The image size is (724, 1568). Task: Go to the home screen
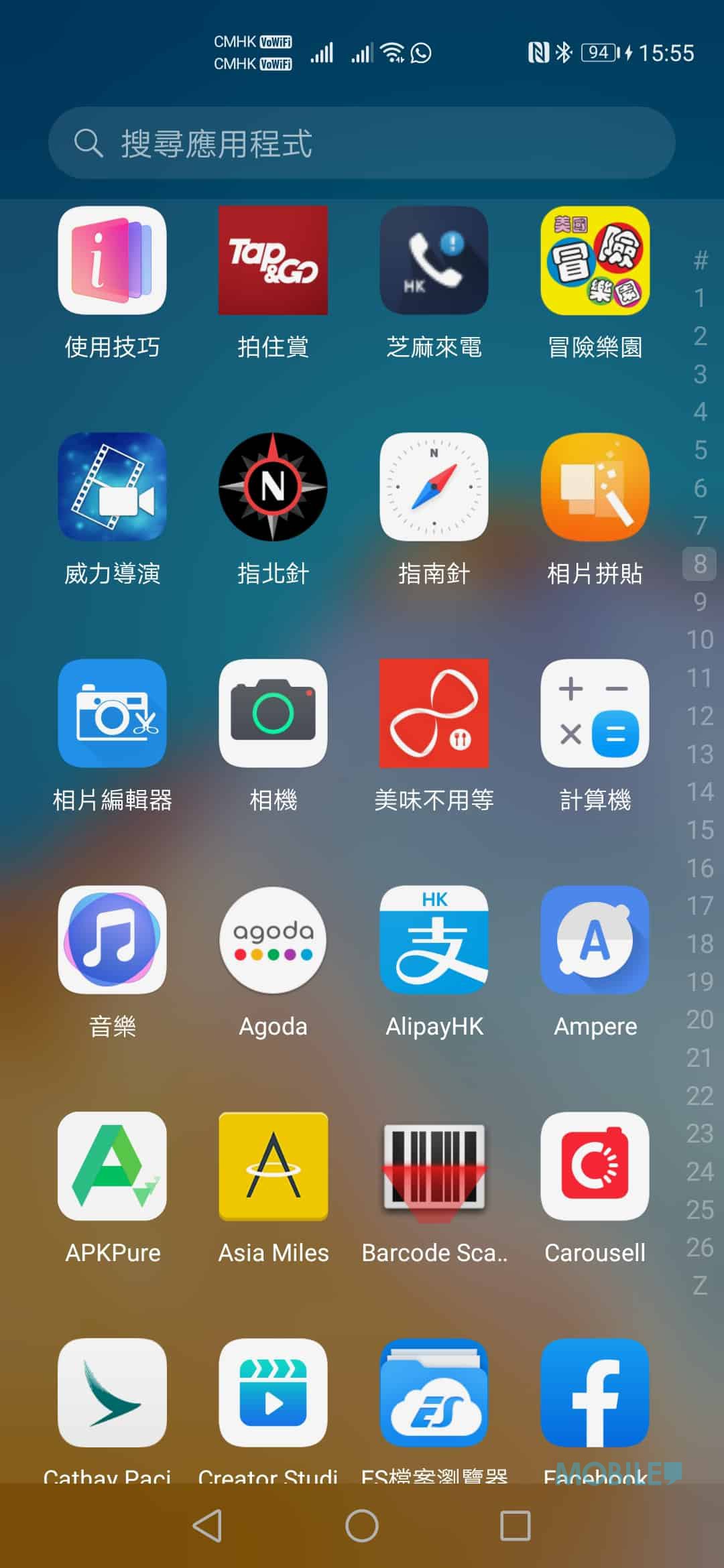[362, 1526]
